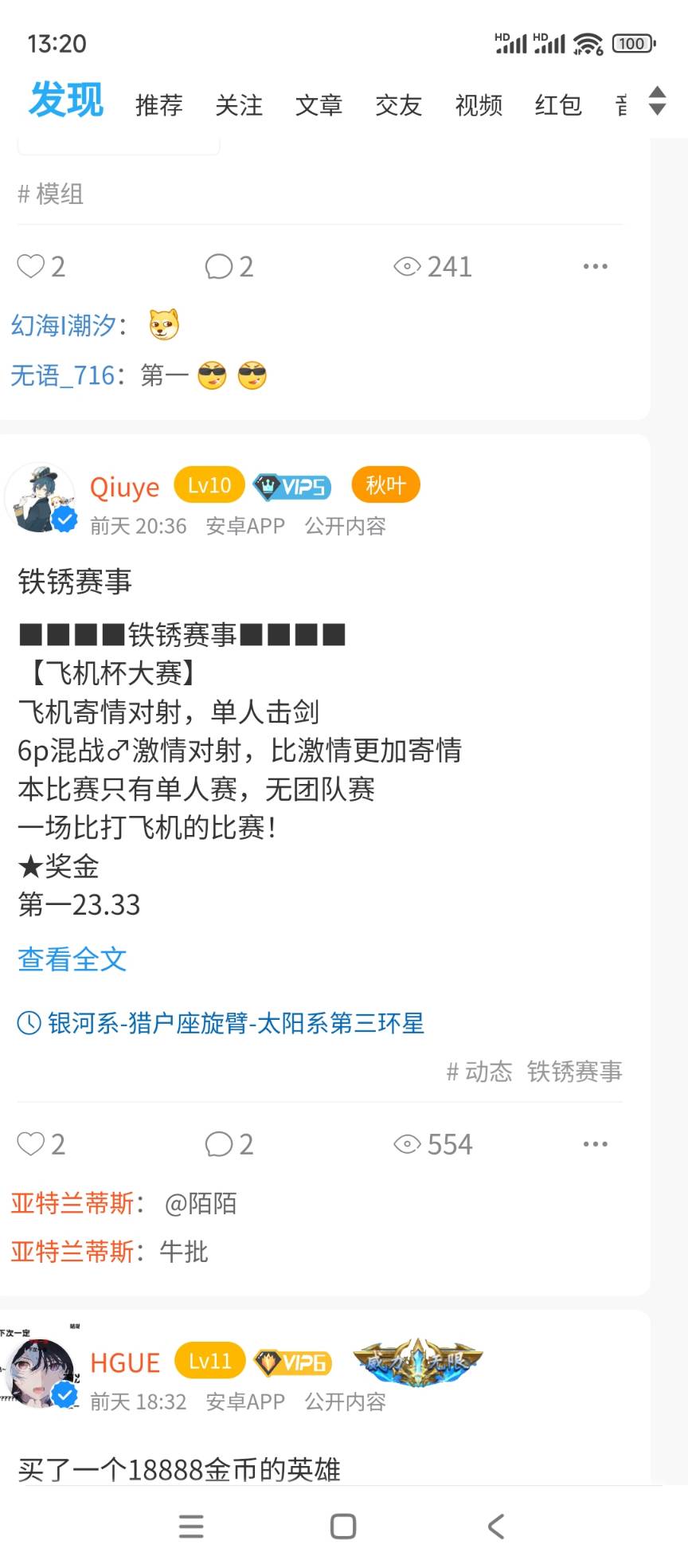Open the 红包 tab
The image size is (688, 1568).
coord(558,105)
